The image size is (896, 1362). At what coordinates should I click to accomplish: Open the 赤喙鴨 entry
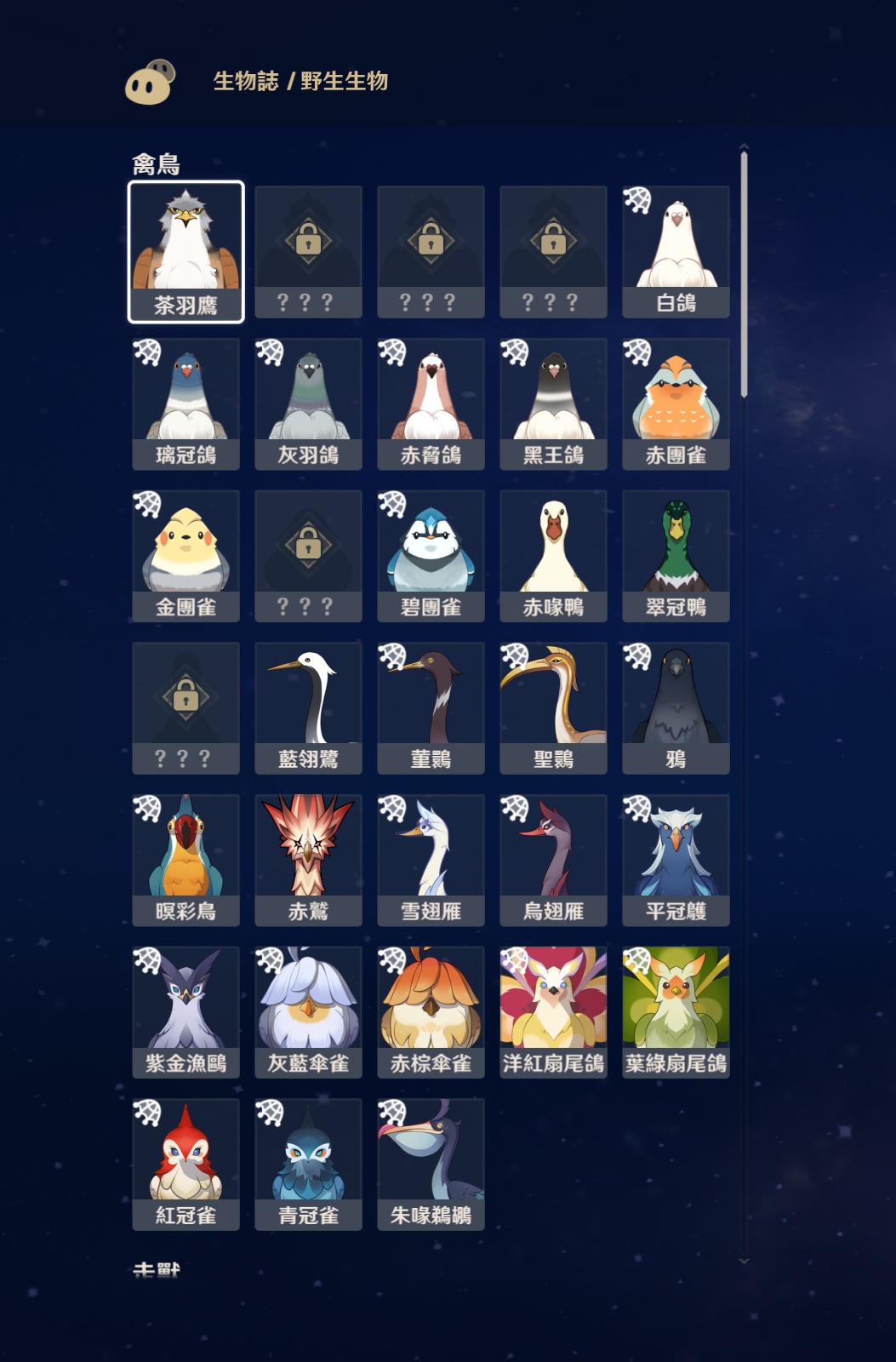tap(553, 555)
